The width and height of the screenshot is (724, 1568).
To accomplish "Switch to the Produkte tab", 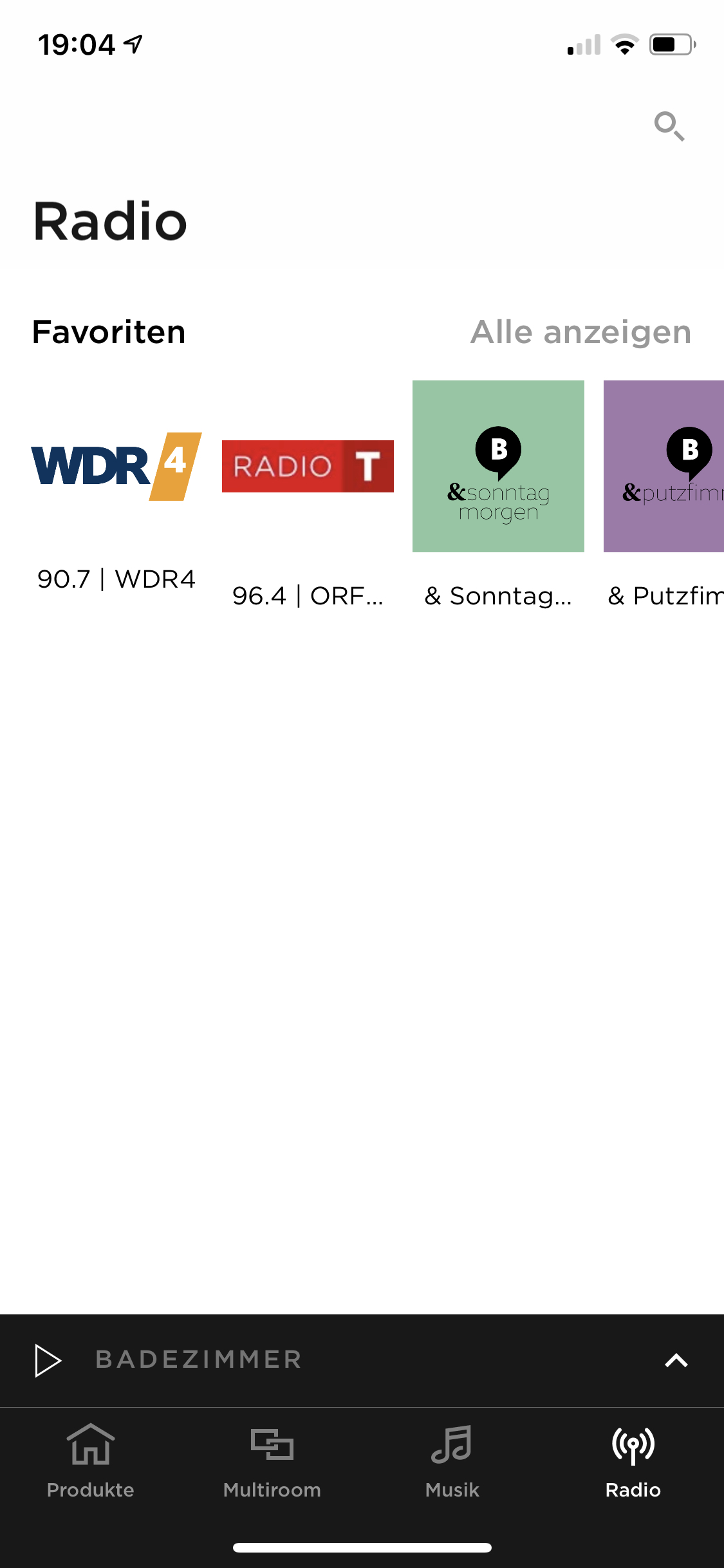I will 91,1461.
